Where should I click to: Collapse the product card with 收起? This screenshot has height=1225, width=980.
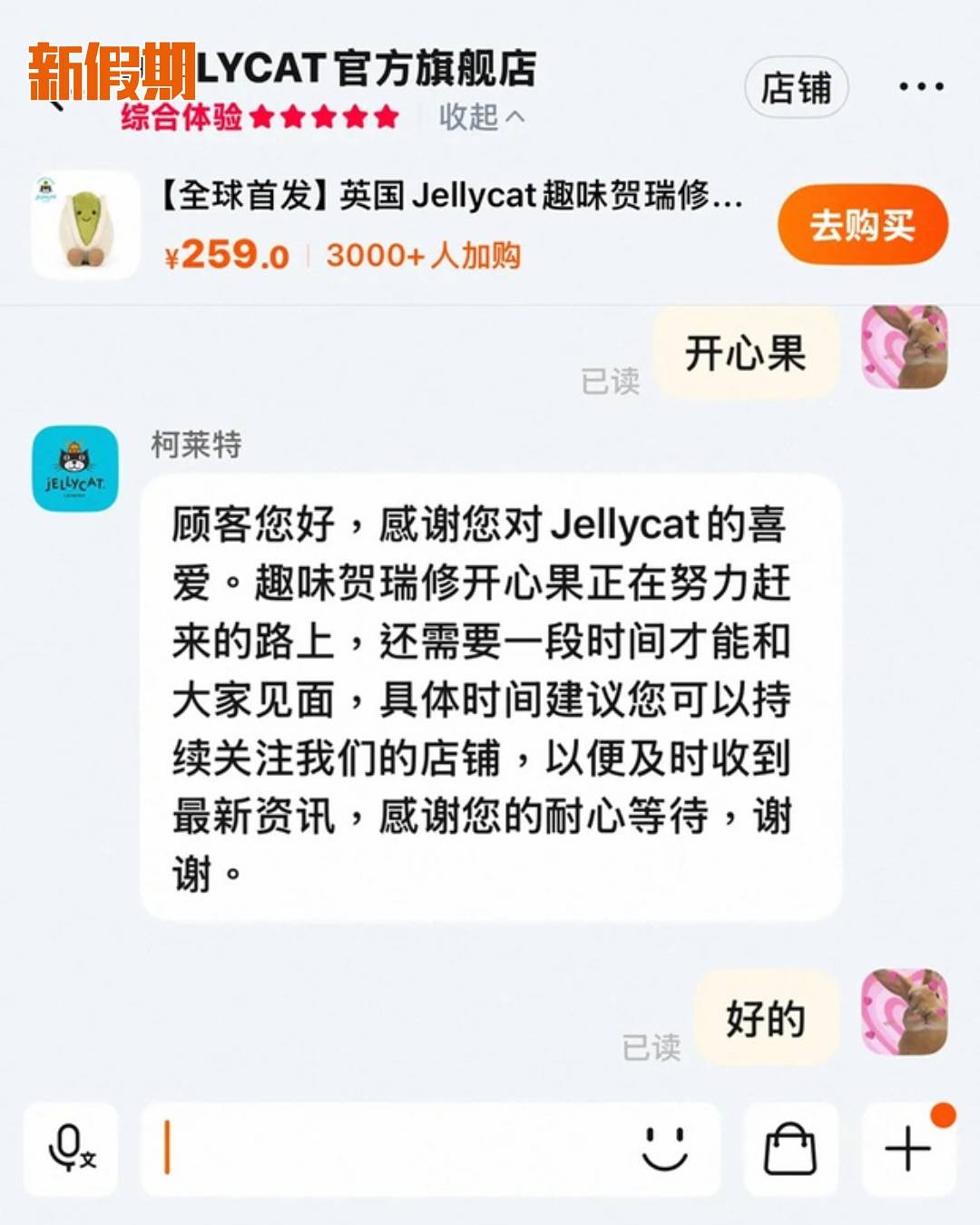click(x=481, y=117)
